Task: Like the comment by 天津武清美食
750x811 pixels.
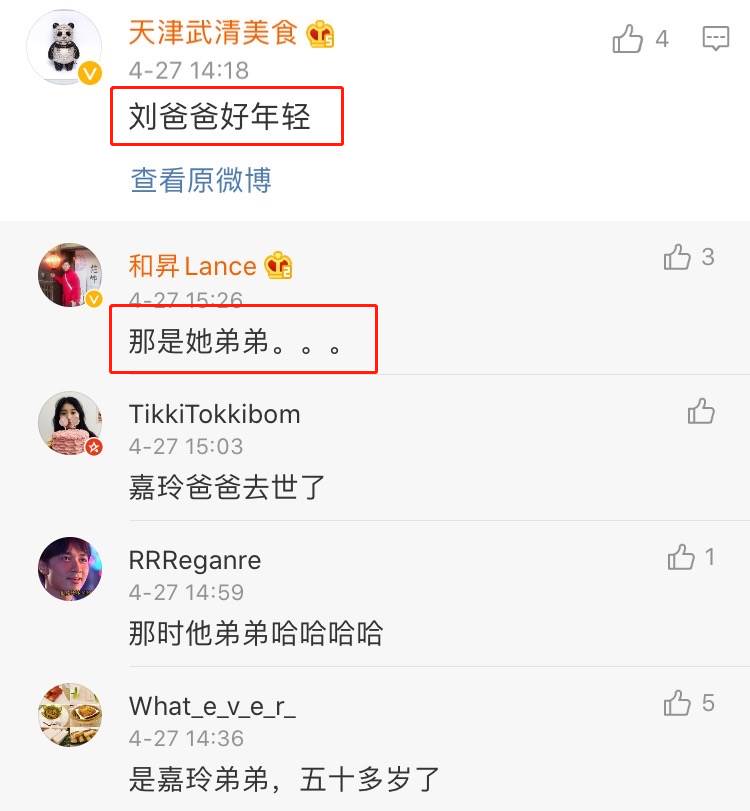Action: [628, 40]
